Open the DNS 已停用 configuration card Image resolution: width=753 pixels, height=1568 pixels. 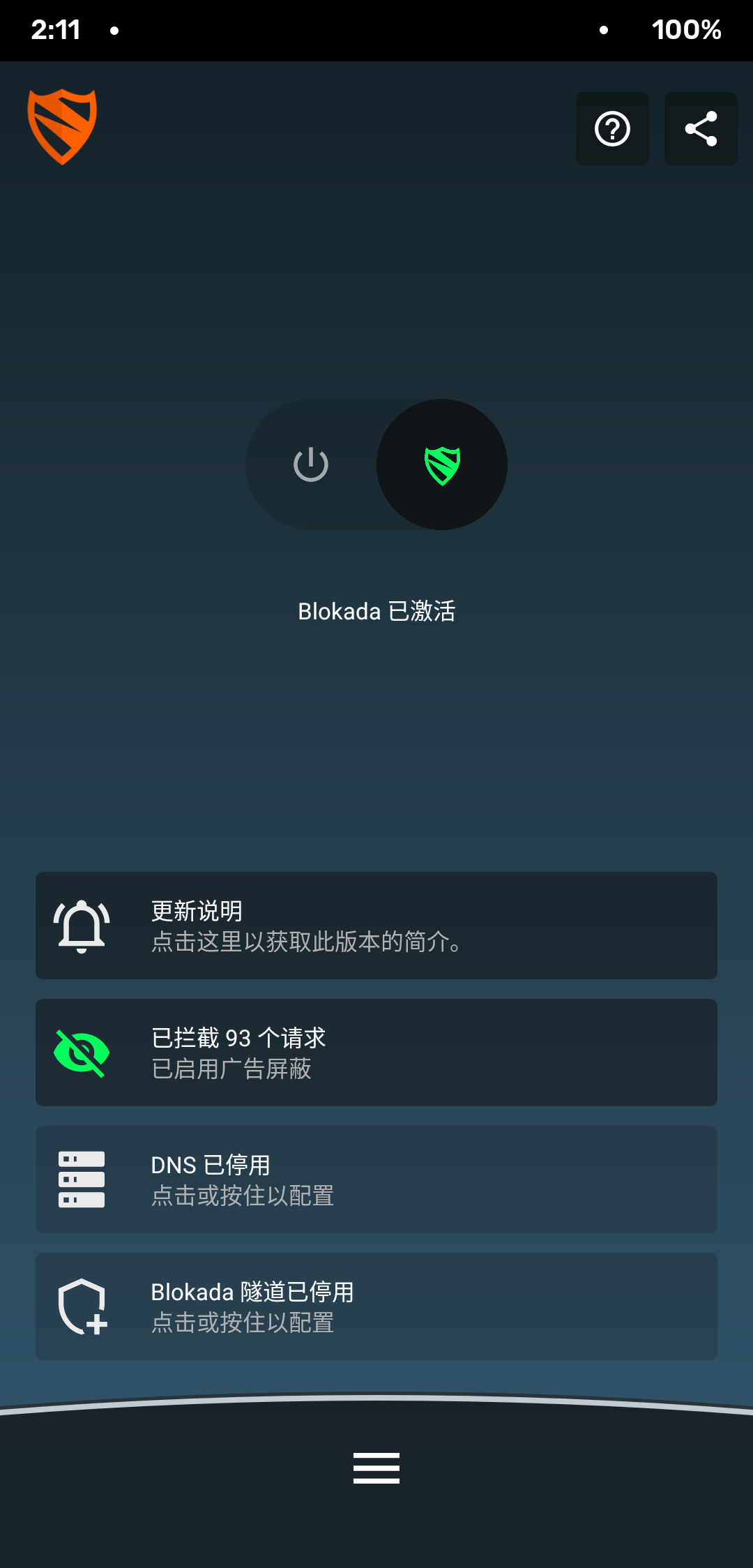point(376,1179)
